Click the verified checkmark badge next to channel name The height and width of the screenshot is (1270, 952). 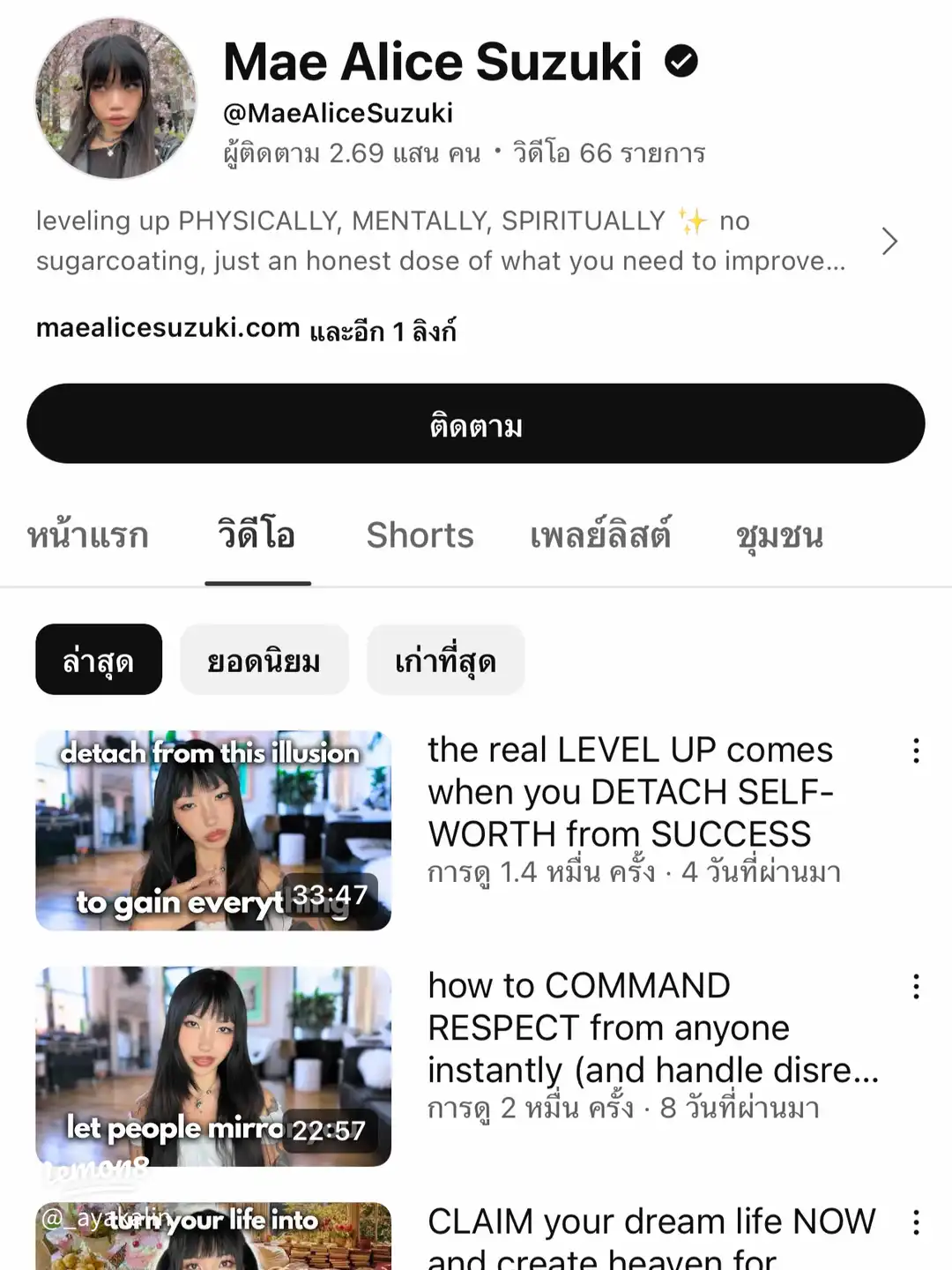point(681,60)
